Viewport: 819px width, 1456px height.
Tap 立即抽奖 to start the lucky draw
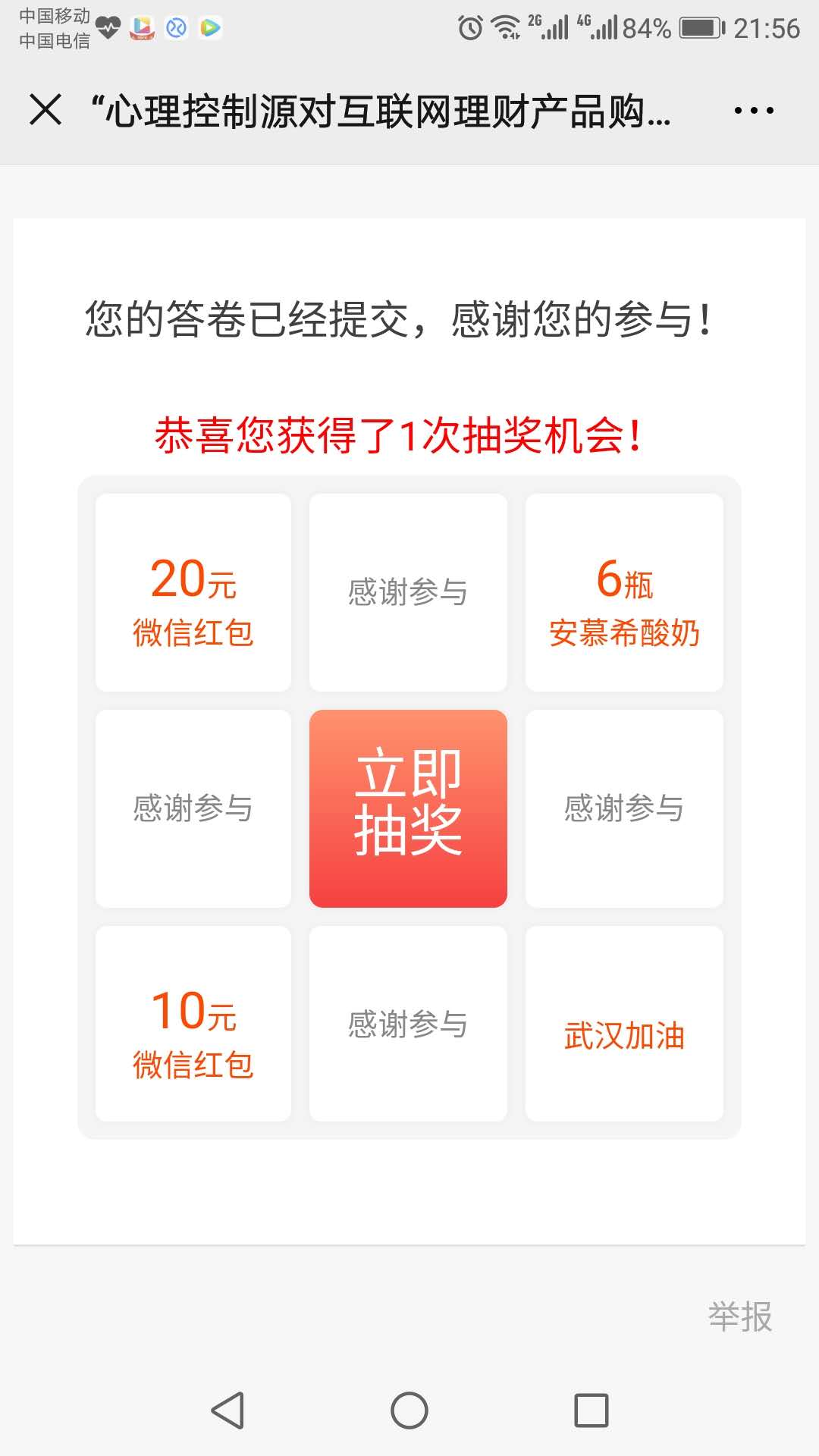pos(408,808)
